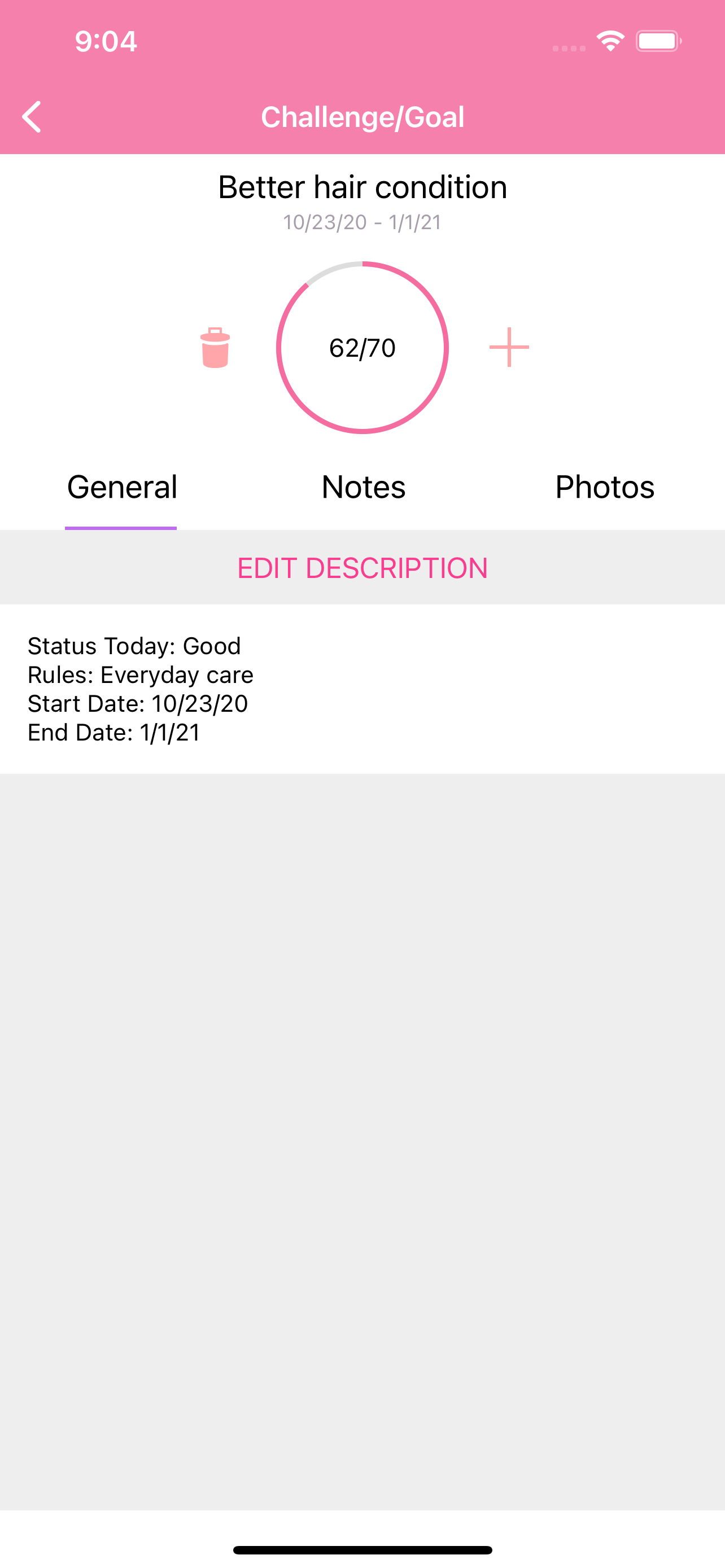Open the Photos tab

coord(605,487)
